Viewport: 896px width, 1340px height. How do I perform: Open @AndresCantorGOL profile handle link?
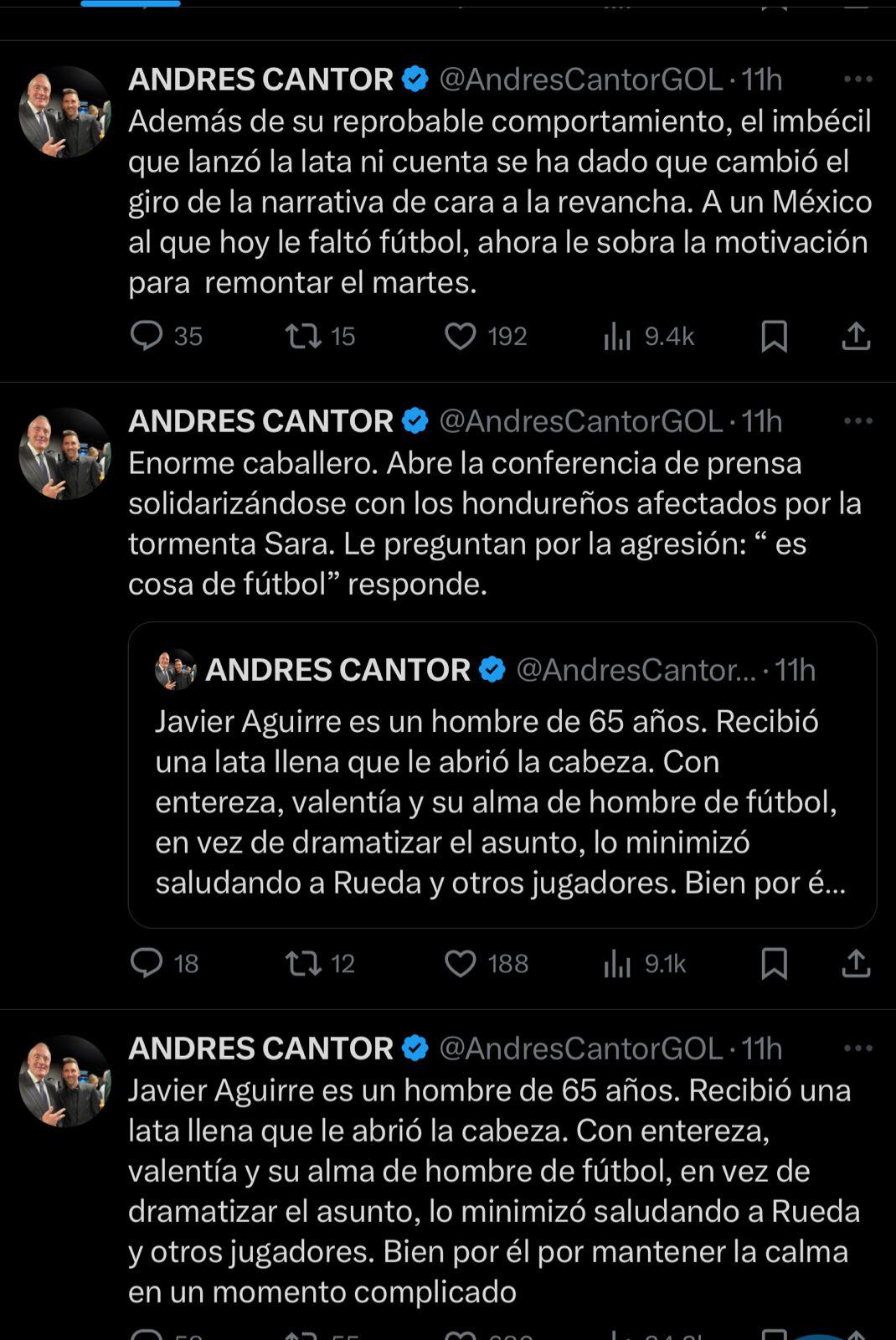coord(576,79)
